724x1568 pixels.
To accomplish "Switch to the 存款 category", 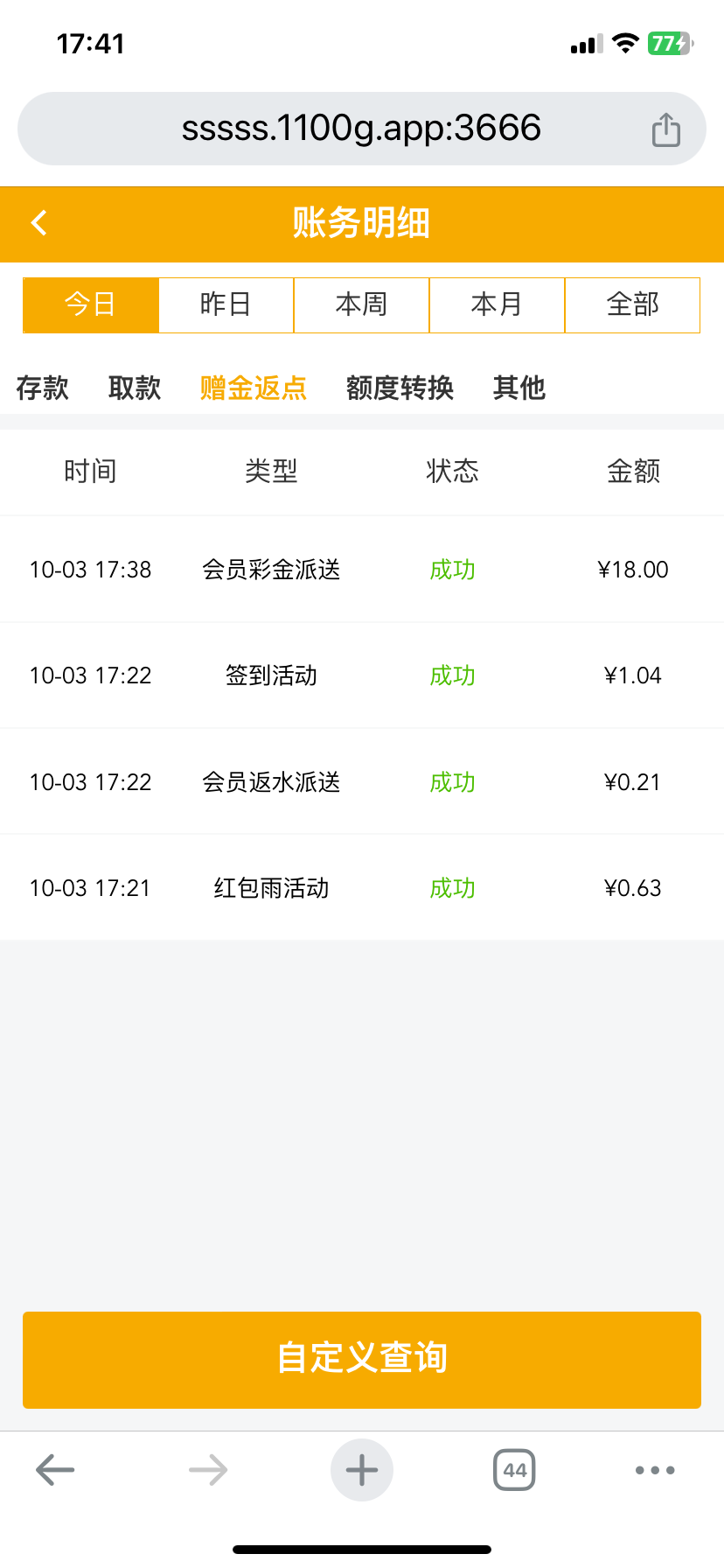I will (x=42, y=388).
